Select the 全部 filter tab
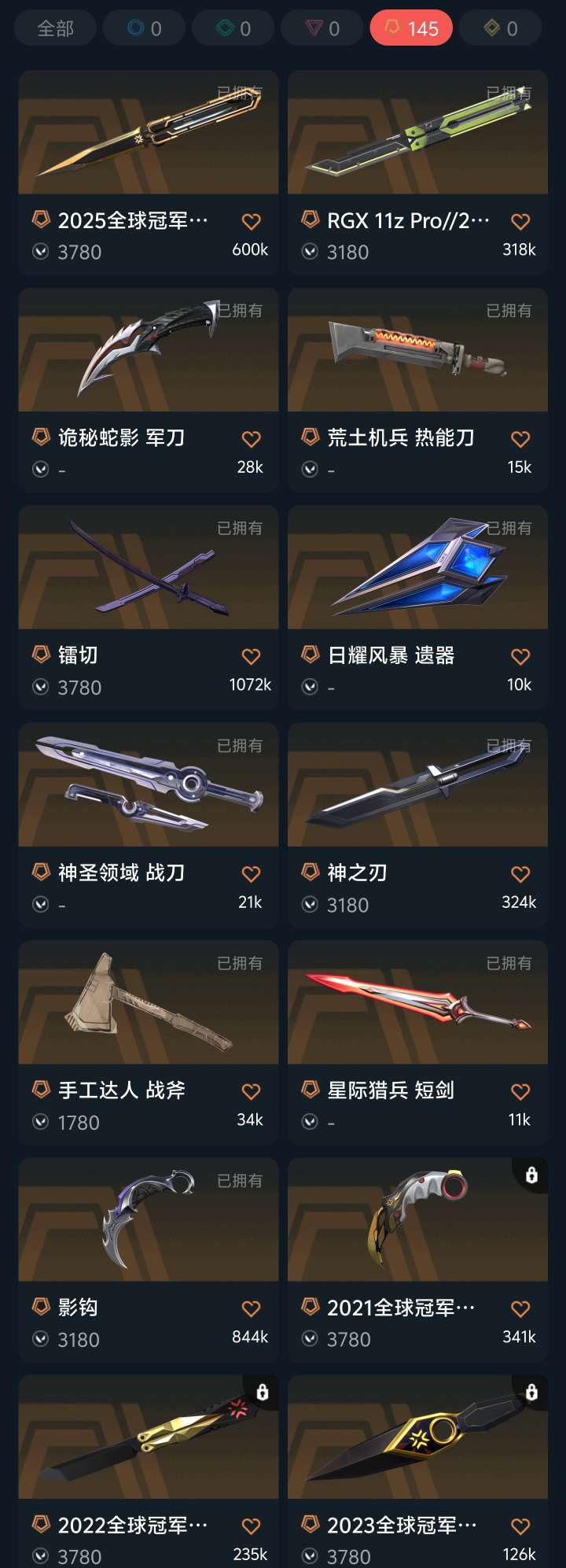Screen dimensions: 566x1568 click(55, 28)
